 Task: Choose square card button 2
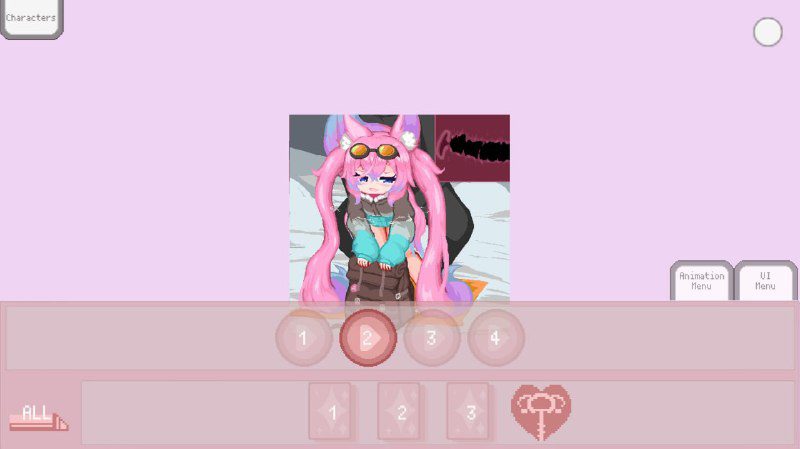point(400,411)
